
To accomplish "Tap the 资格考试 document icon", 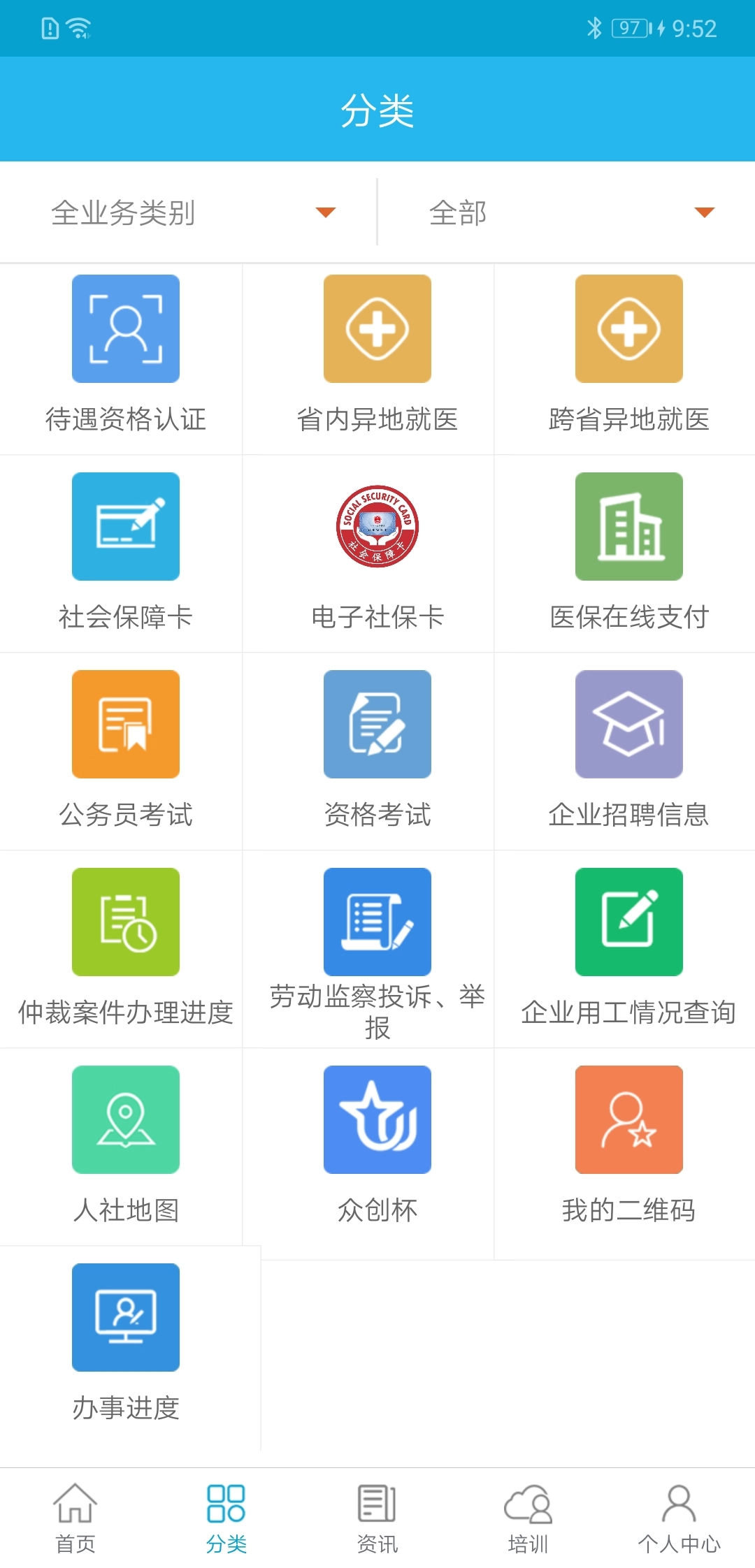I will coord(377,724).
